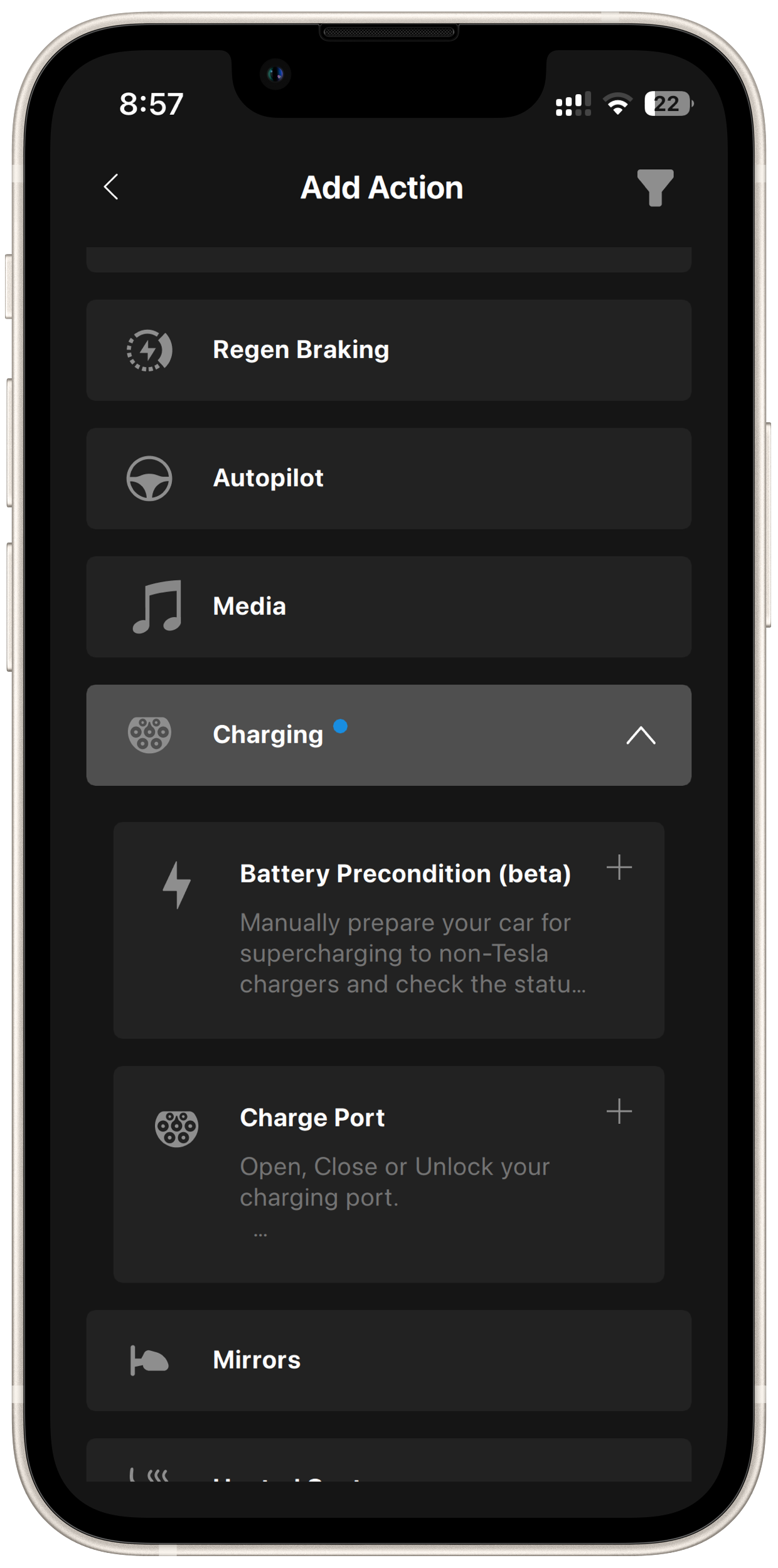Add the Battery Precondition (beta) action

point(619,868)
